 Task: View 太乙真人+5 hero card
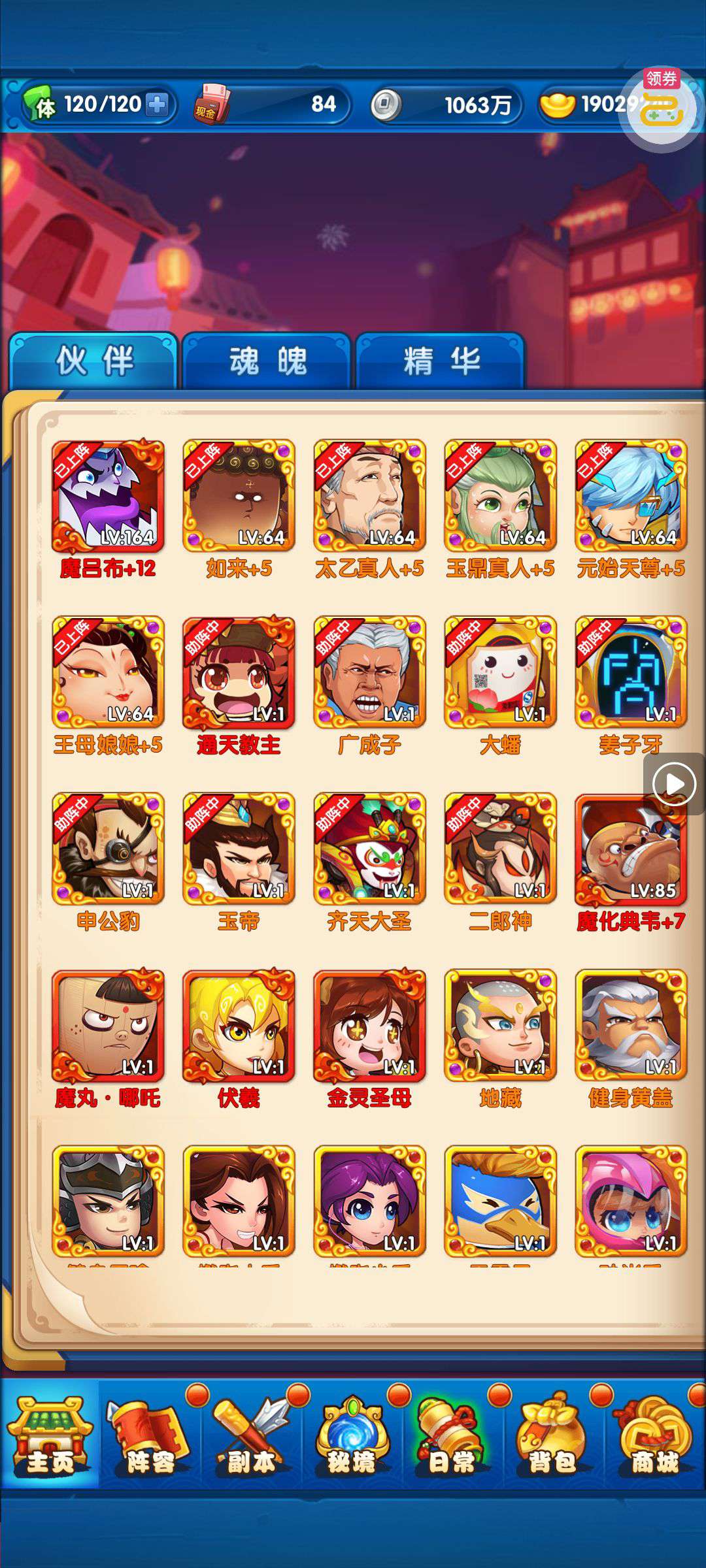[x=369, y=497]
